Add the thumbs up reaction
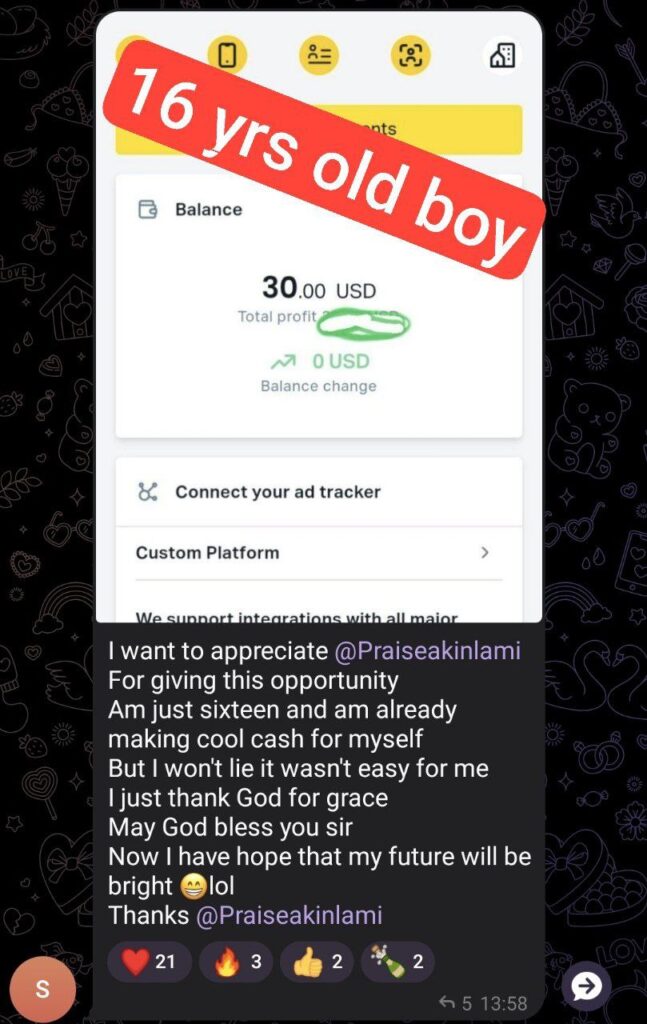The height and width of the screenshot is (1024, 647). [318, 962]
